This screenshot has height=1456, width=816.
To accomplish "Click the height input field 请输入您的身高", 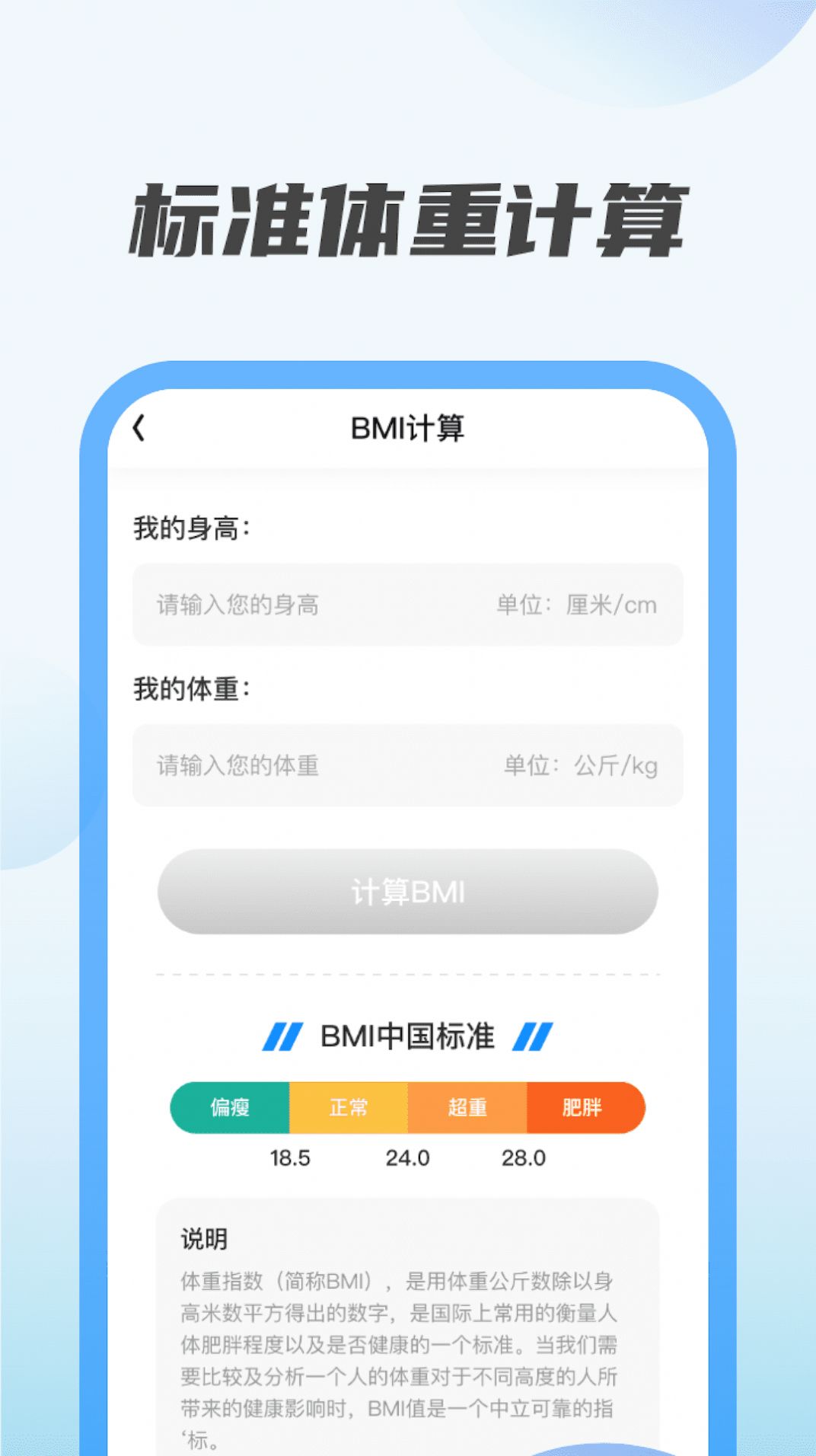I will [236, 605].
